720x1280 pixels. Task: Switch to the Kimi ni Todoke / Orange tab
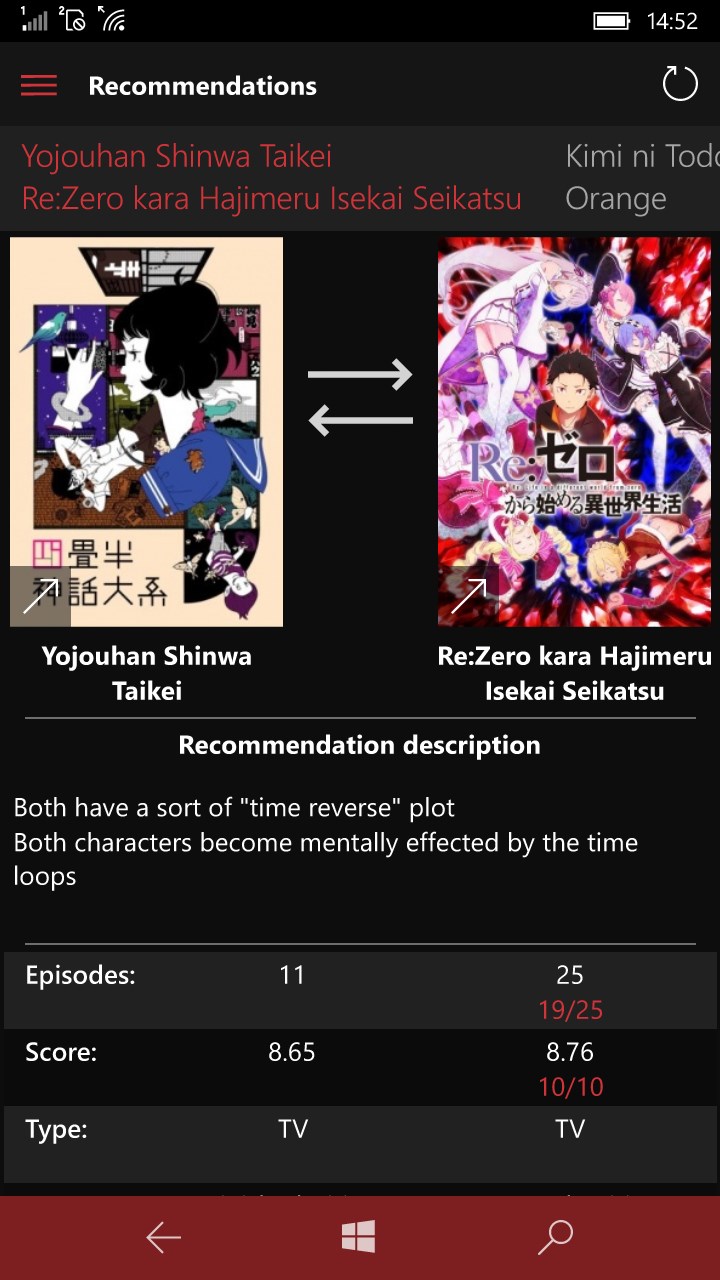click(x=640, y=178)
